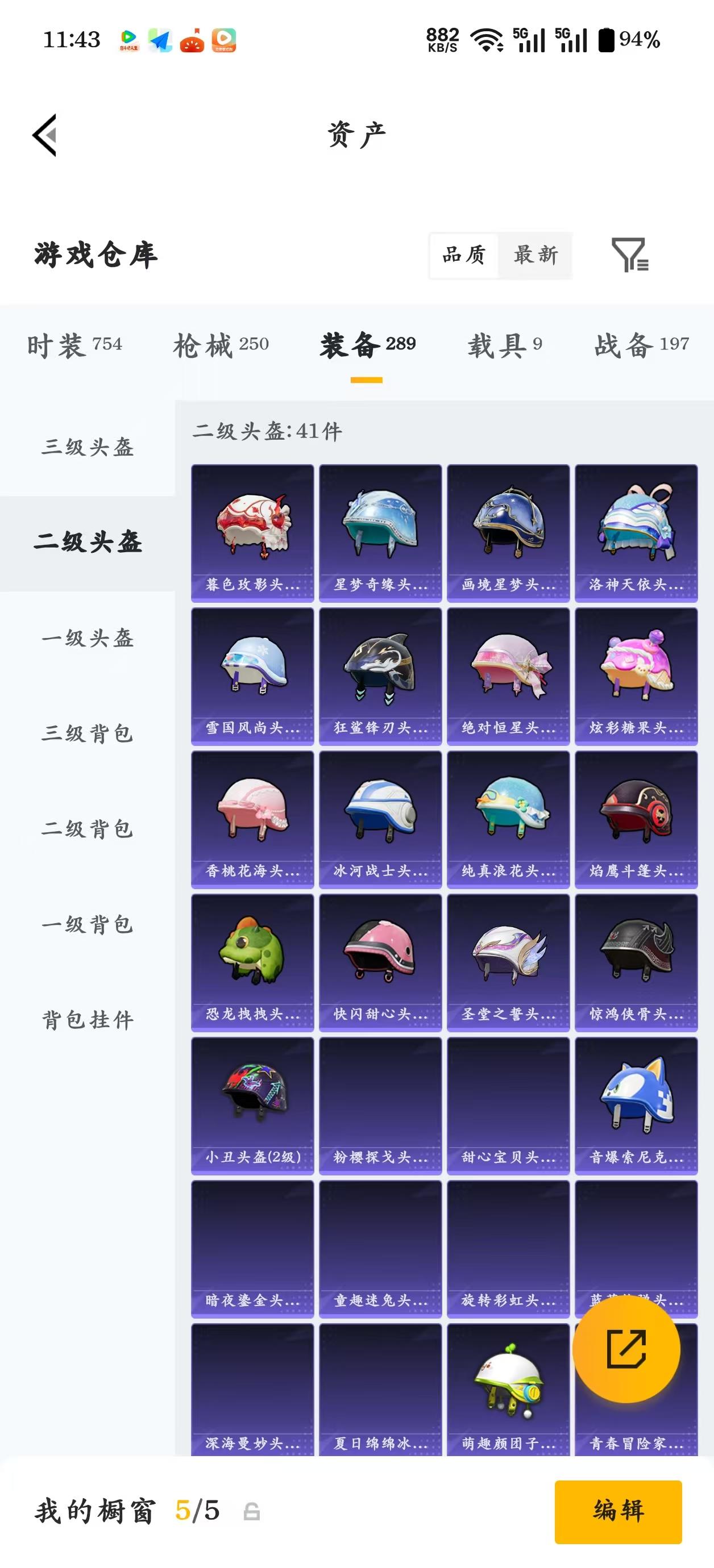
Task: Select the 暮色玫影 helmet thumbnail
Action: tap(252, 529)
